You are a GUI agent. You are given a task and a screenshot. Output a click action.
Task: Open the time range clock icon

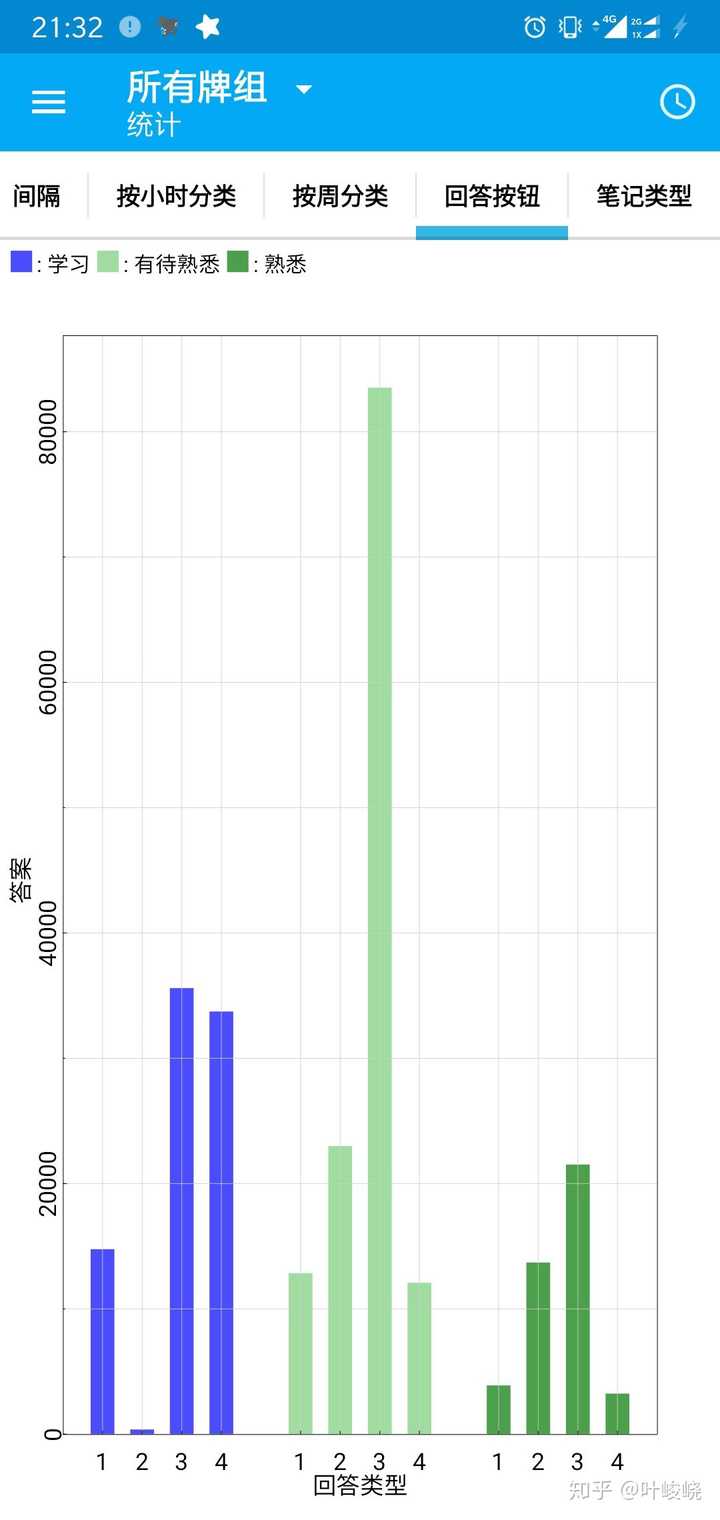(677, 102)
